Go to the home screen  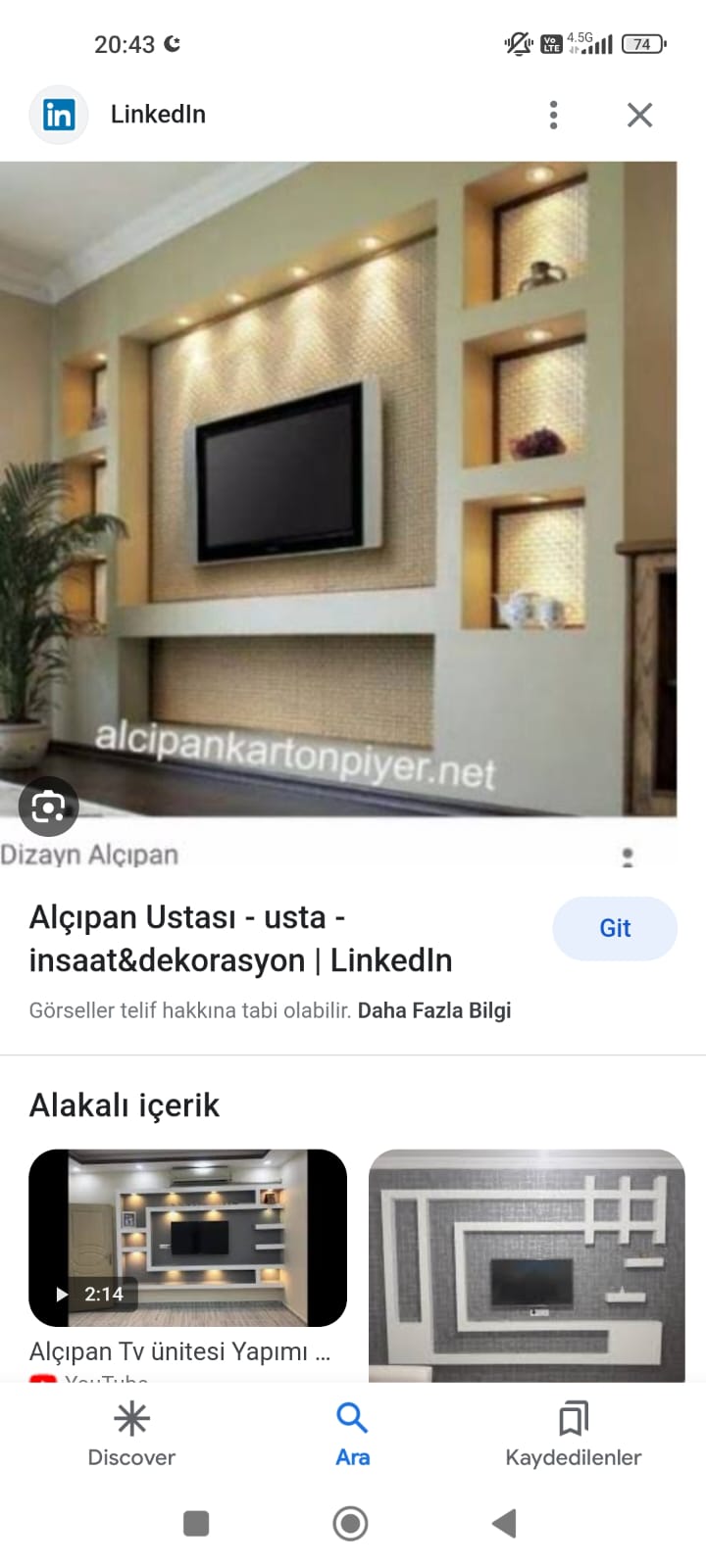tap(351, 1523)
